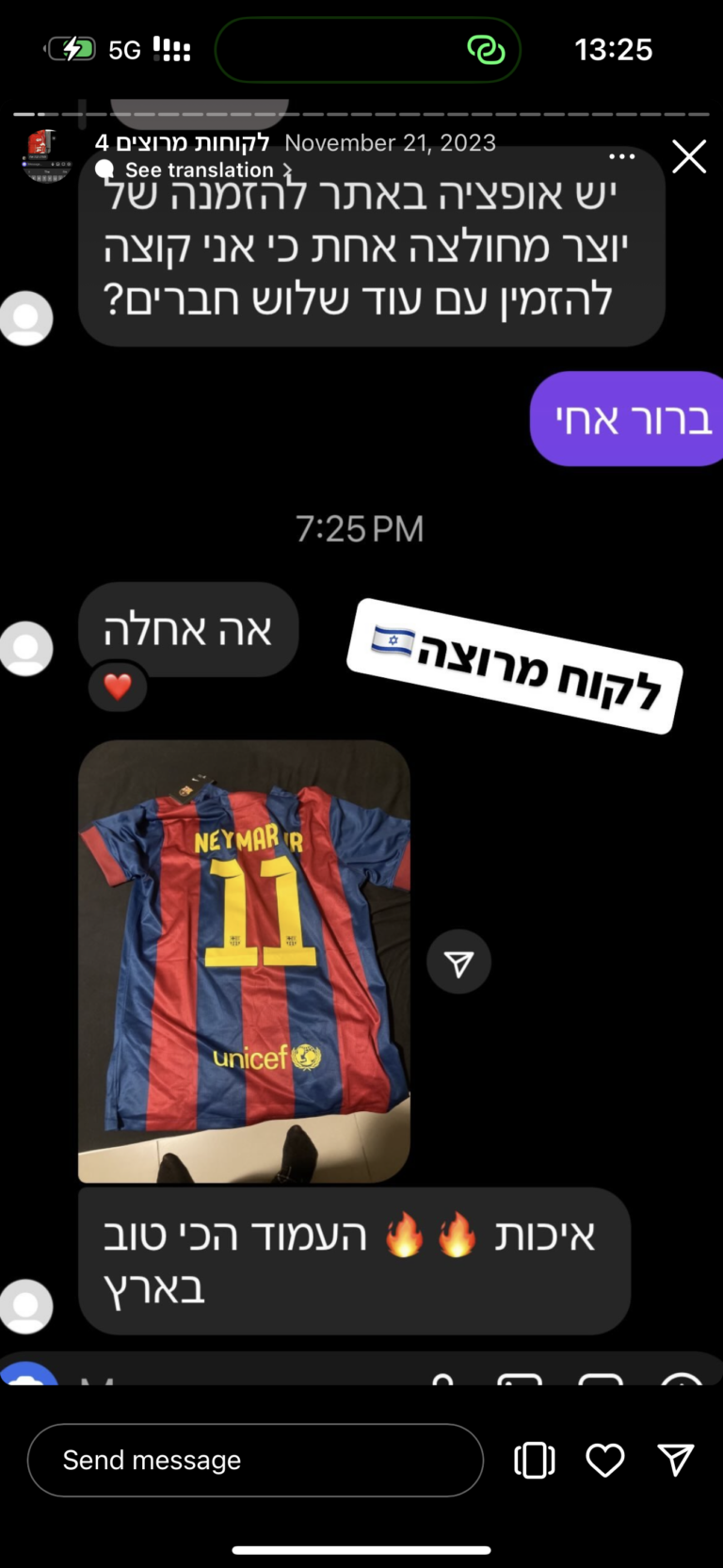The image size is (723, 1568).
Task: Open the highlights carousel icon
Action: pos(534,1460)
